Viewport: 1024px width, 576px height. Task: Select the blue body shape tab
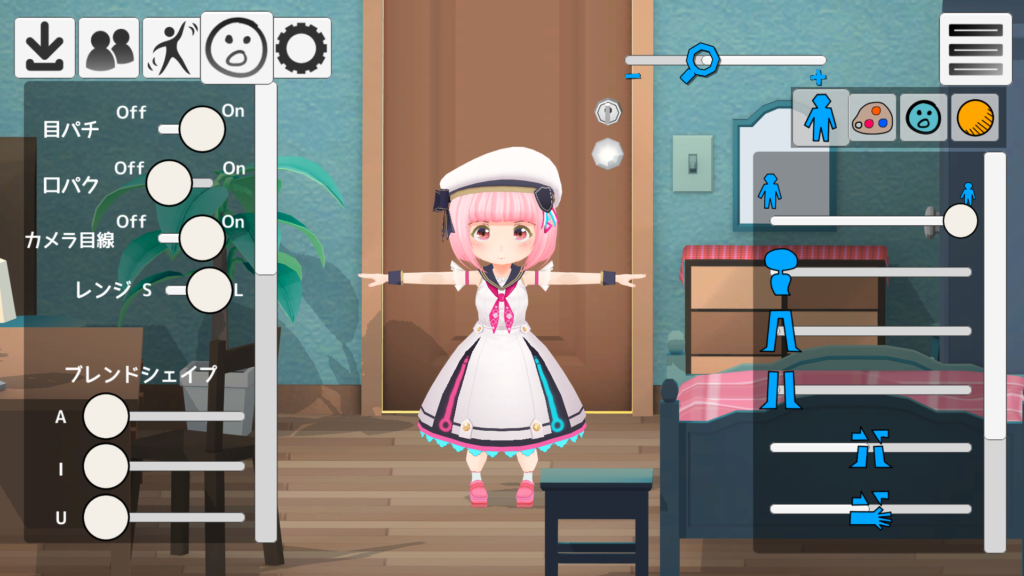tap(821, 117)
